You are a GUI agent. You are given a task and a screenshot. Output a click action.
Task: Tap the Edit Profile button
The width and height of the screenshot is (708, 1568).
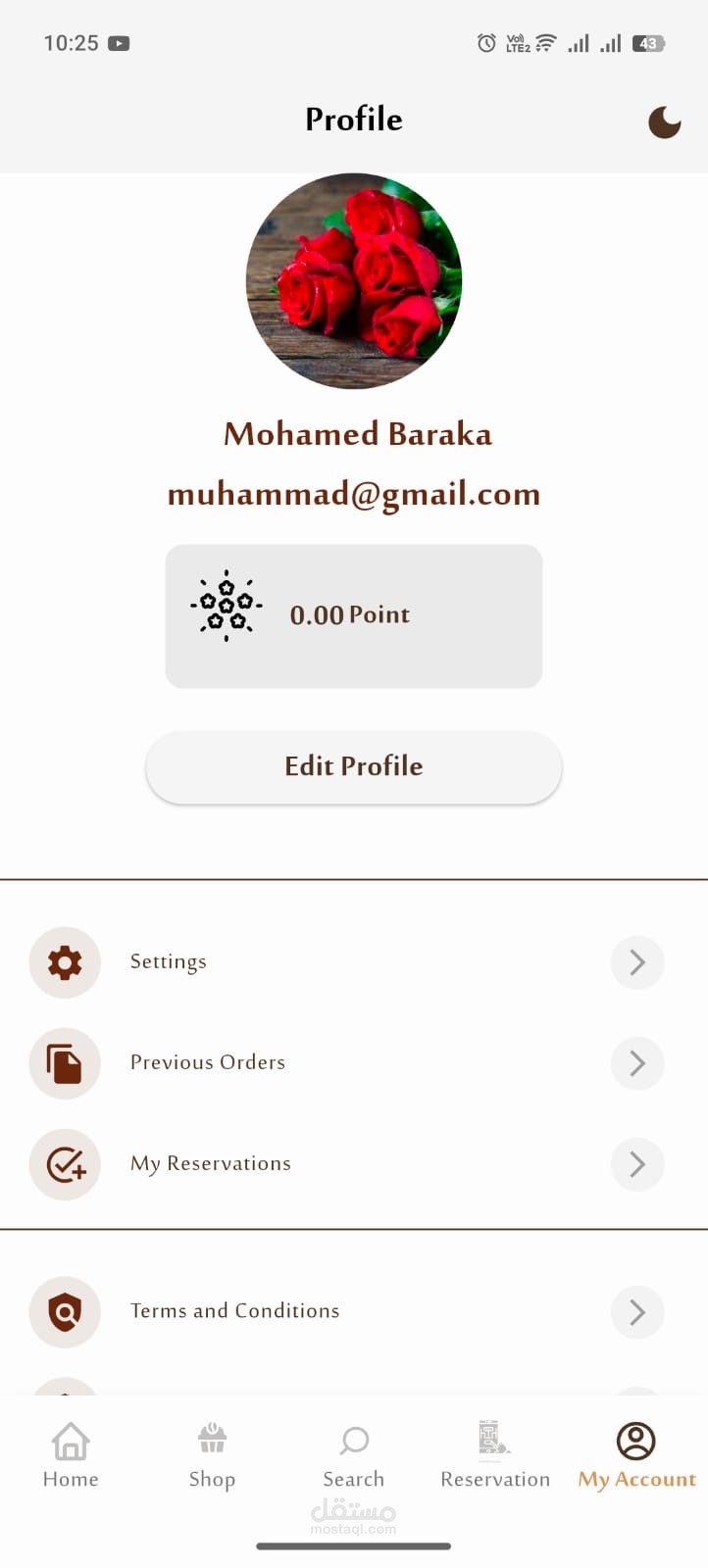pos(354,767)
